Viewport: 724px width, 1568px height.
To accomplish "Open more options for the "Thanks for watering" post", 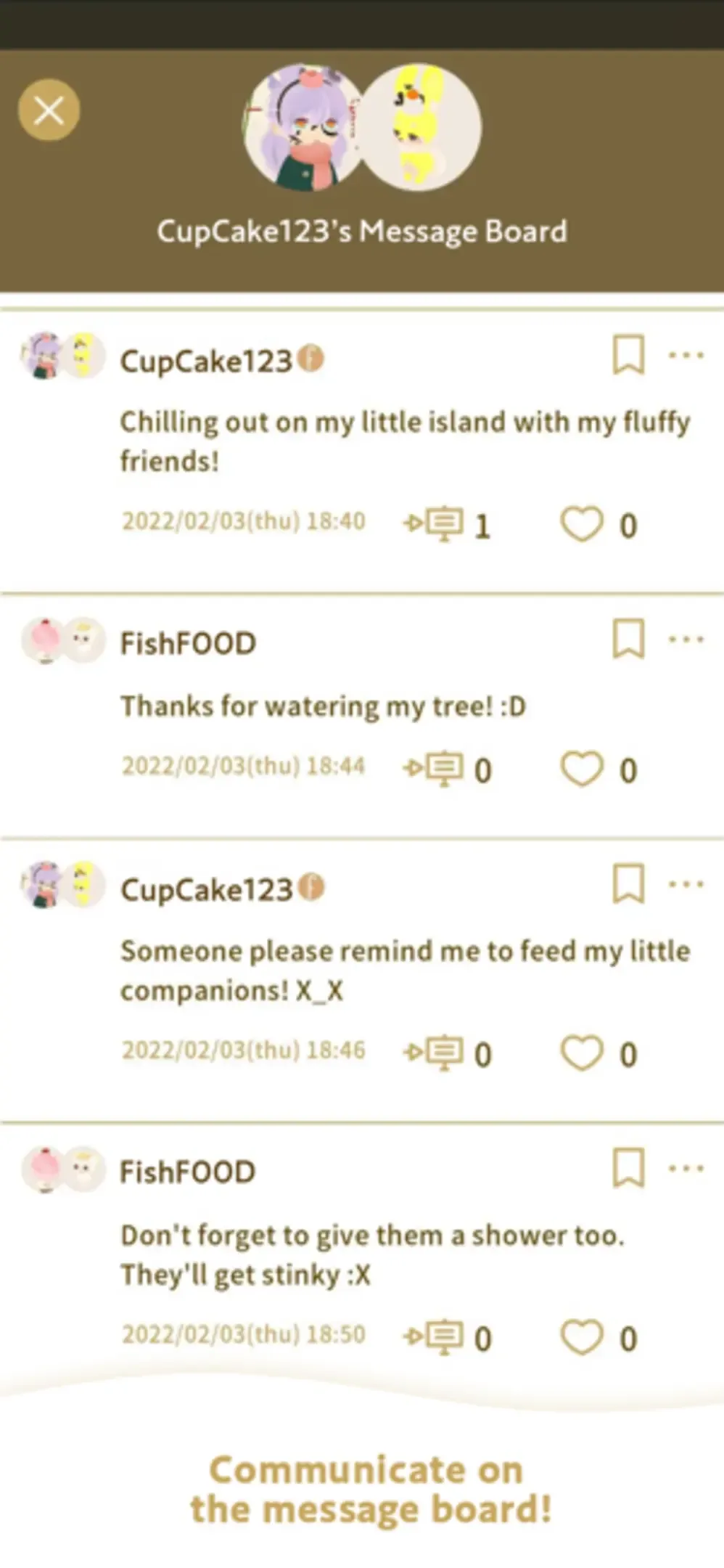I will 686,640.
